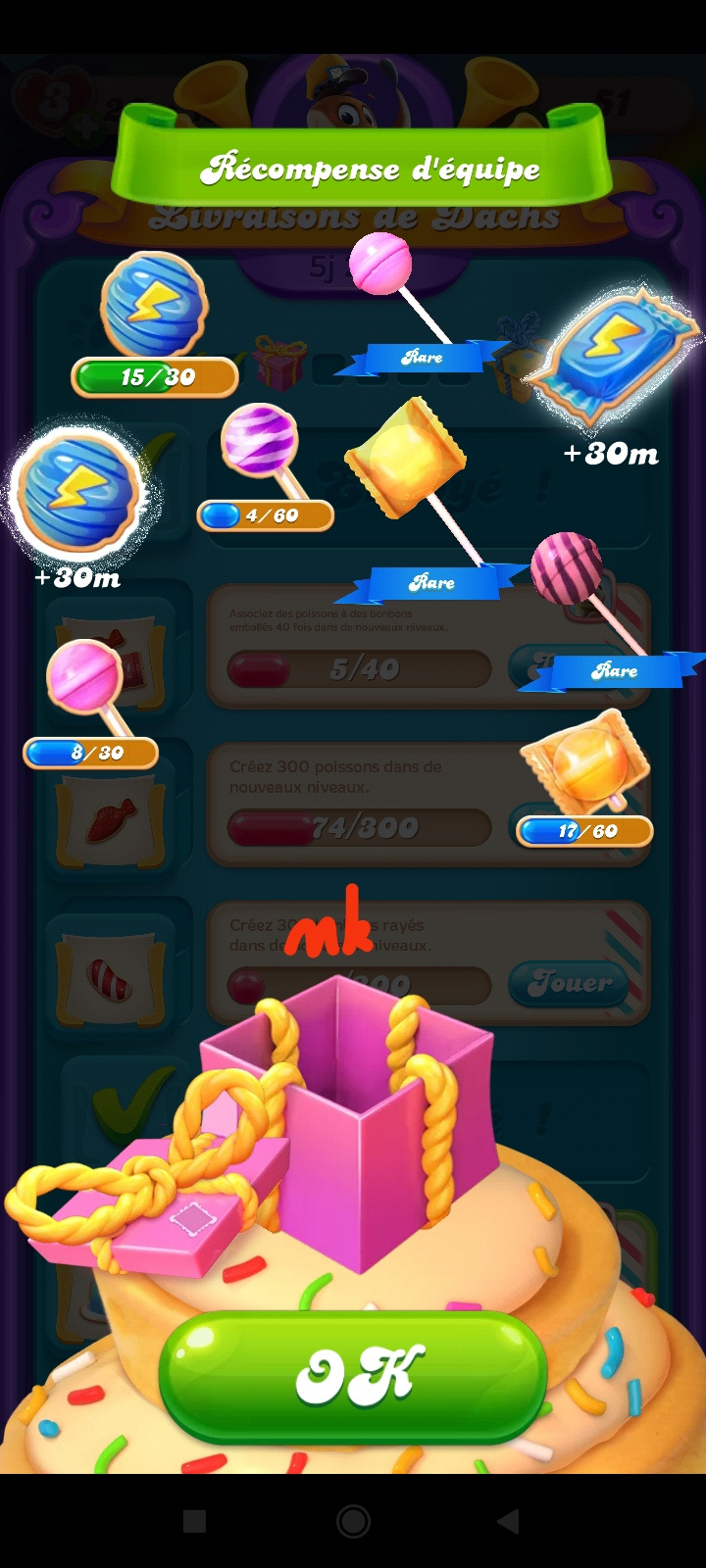Viewport: 706px width, 1568px height.
Task: Go to the phone home screen
Action: pyautogui.click(x=353, y=1521)
